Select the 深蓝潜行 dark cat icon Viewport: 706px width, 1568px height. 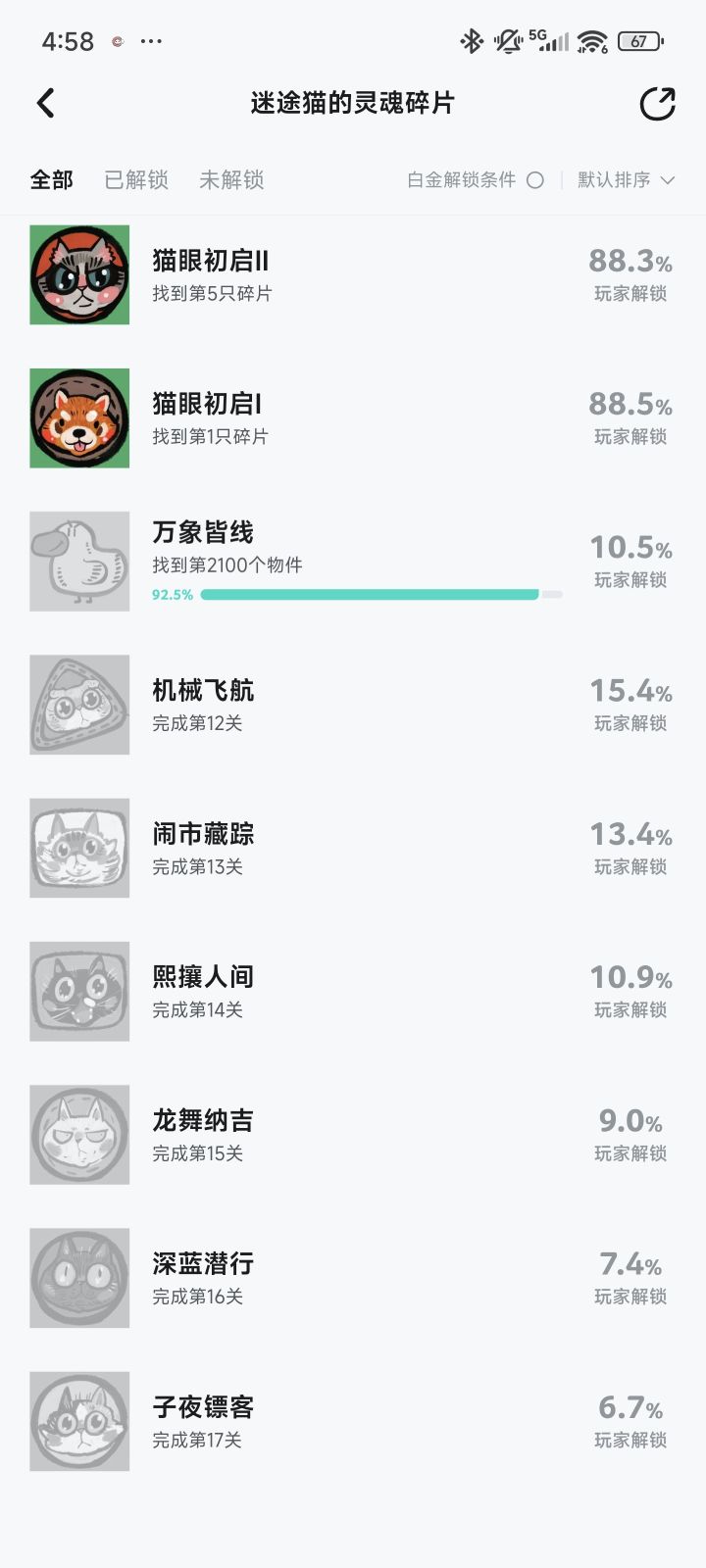pos(78,1277)
